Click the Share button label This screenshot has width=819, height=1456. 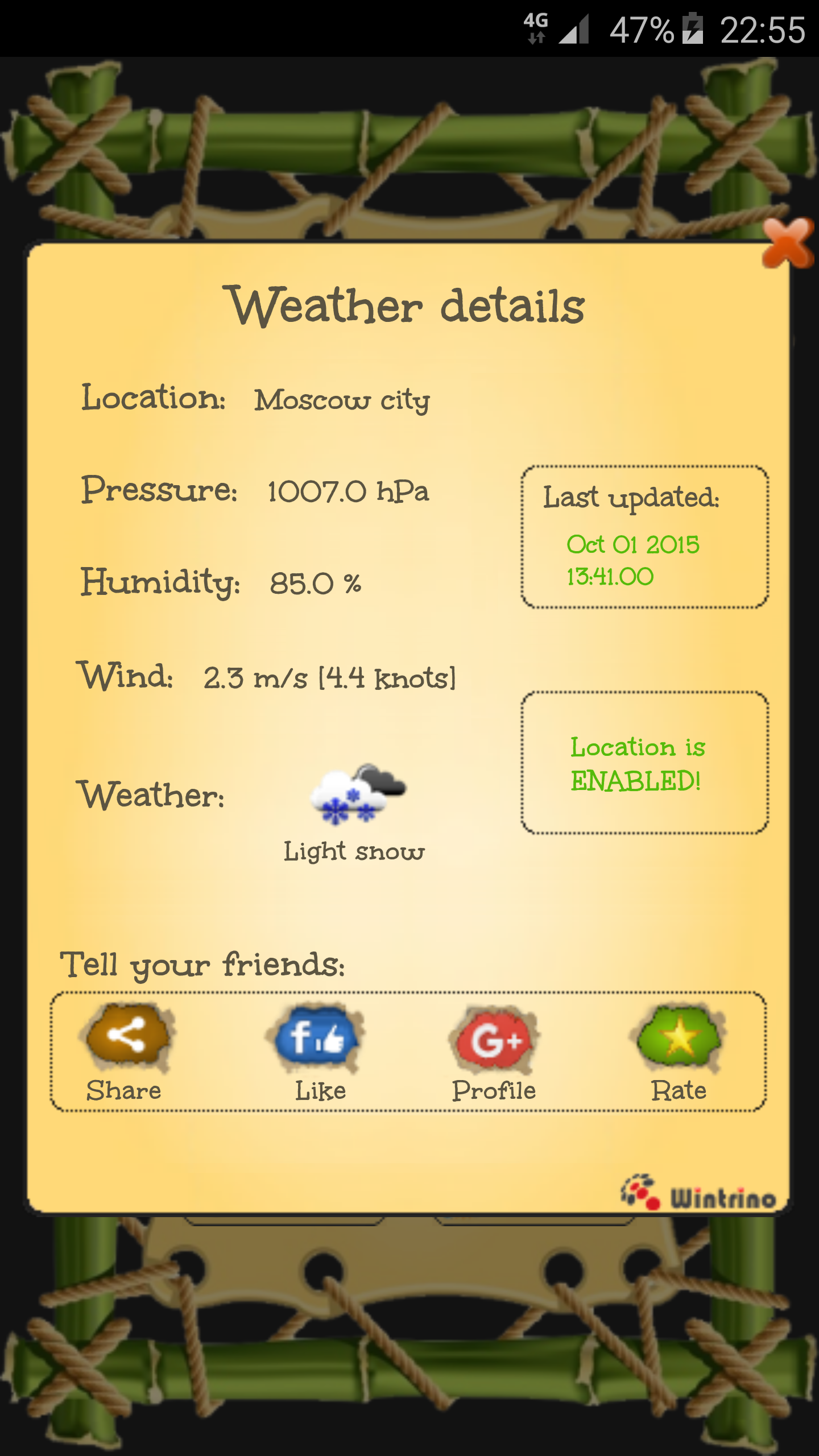pos(124,1089)
